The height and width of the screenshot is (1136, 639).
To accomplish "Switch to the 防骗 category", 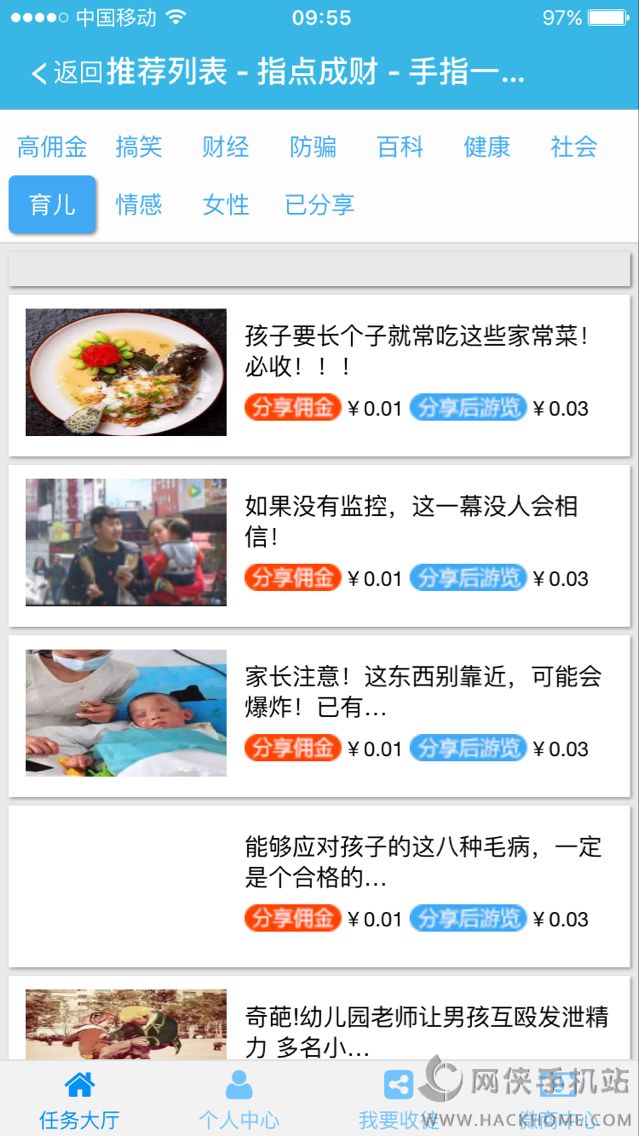I will click(x=313, y=148).
